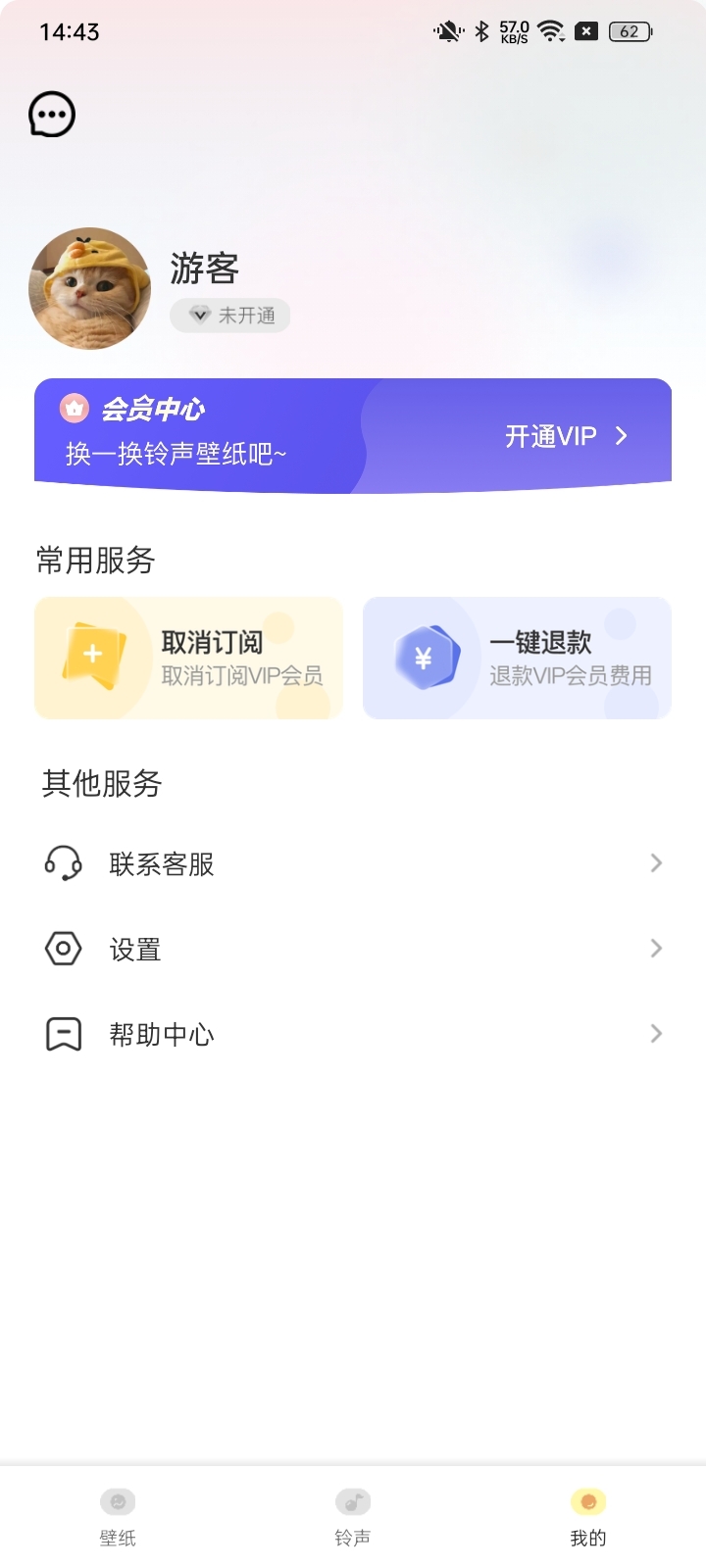Click the yellow 取消订阅 plus icon
The height and width of the screenshot is (1568, 706).
coord(92,652)
